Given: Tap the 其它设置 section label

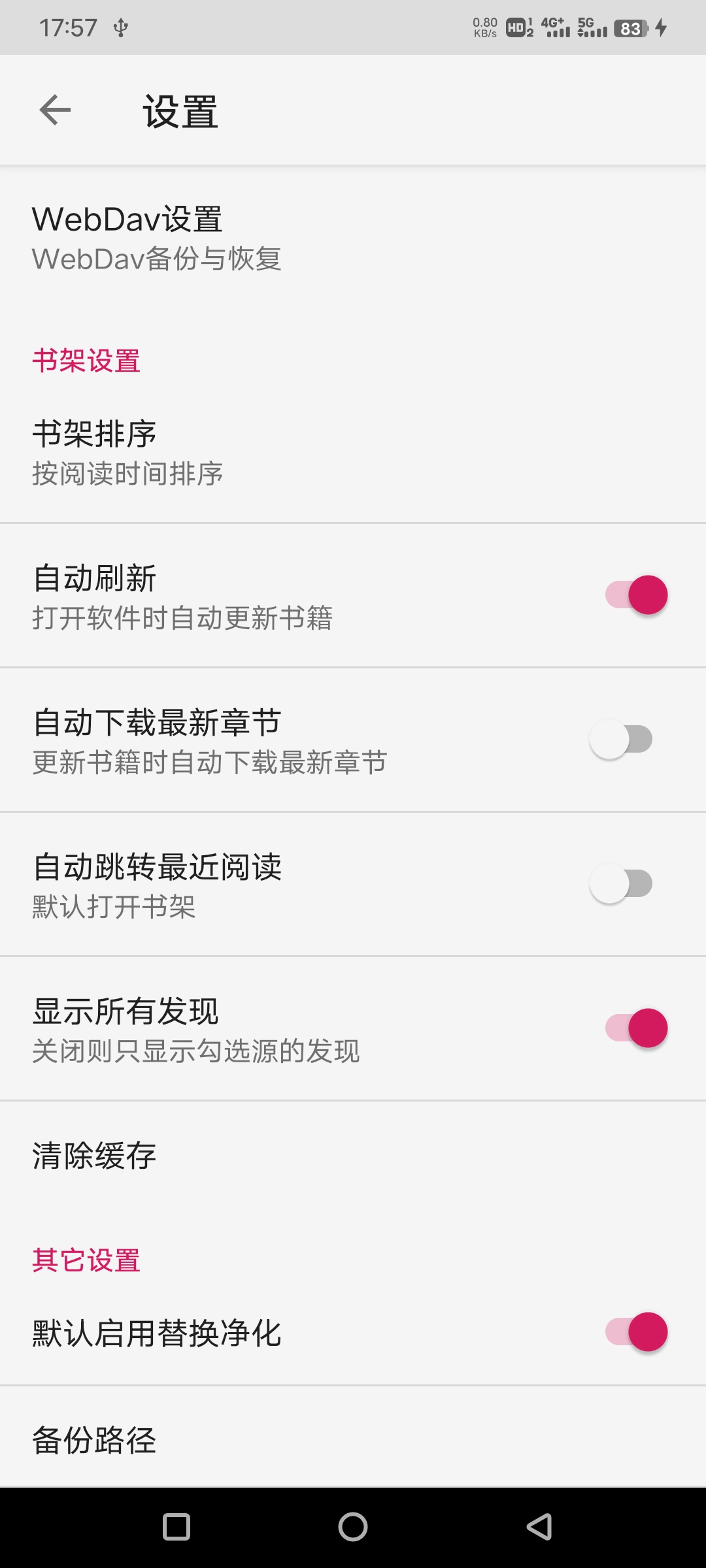Looking at the screenshot, I should point(86,1260).
